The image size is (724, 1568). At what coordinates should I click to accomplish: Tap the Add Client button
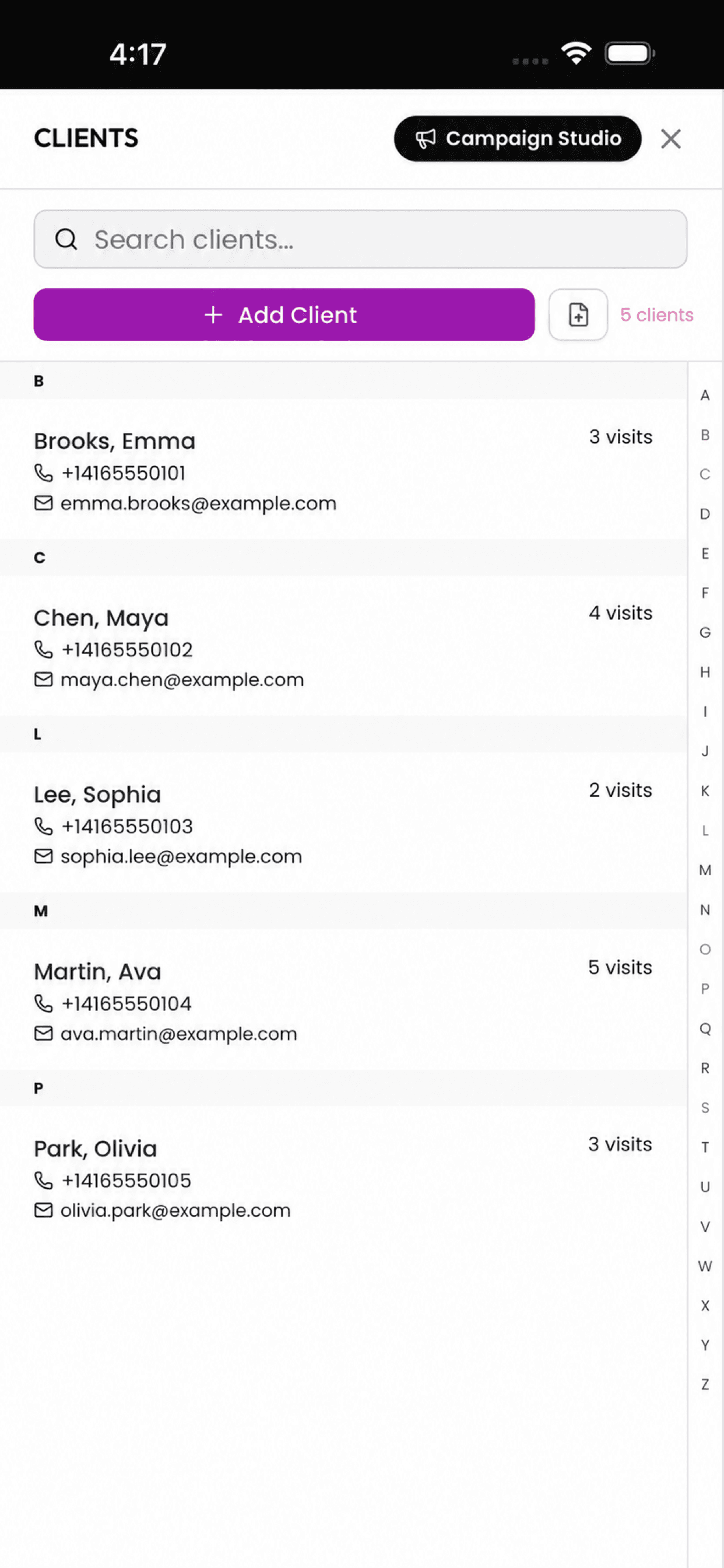[x=284, y=314]
